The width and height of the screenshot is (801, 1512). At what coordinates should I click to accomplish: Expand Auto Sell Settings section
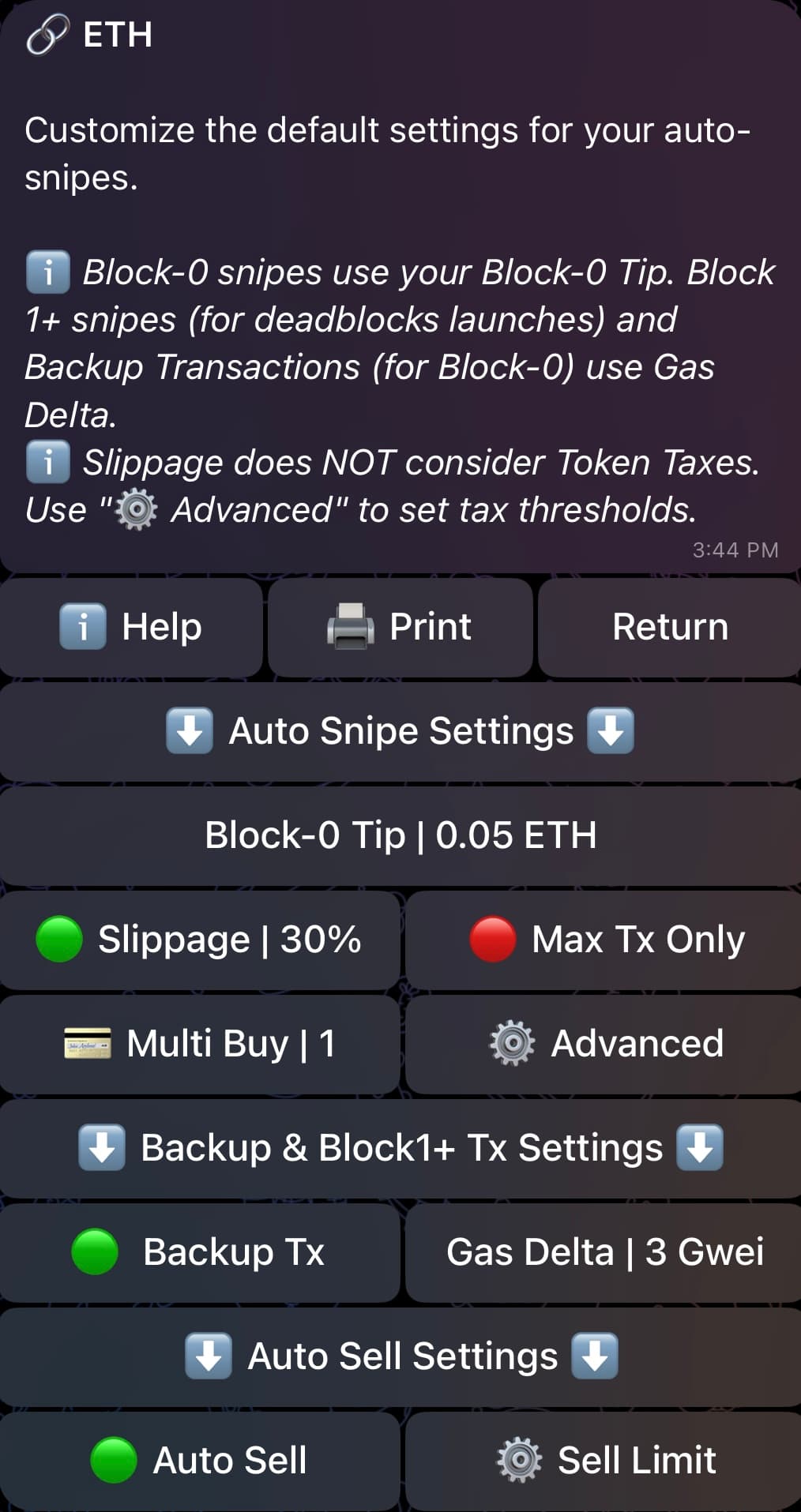(x=400, y=1354)
